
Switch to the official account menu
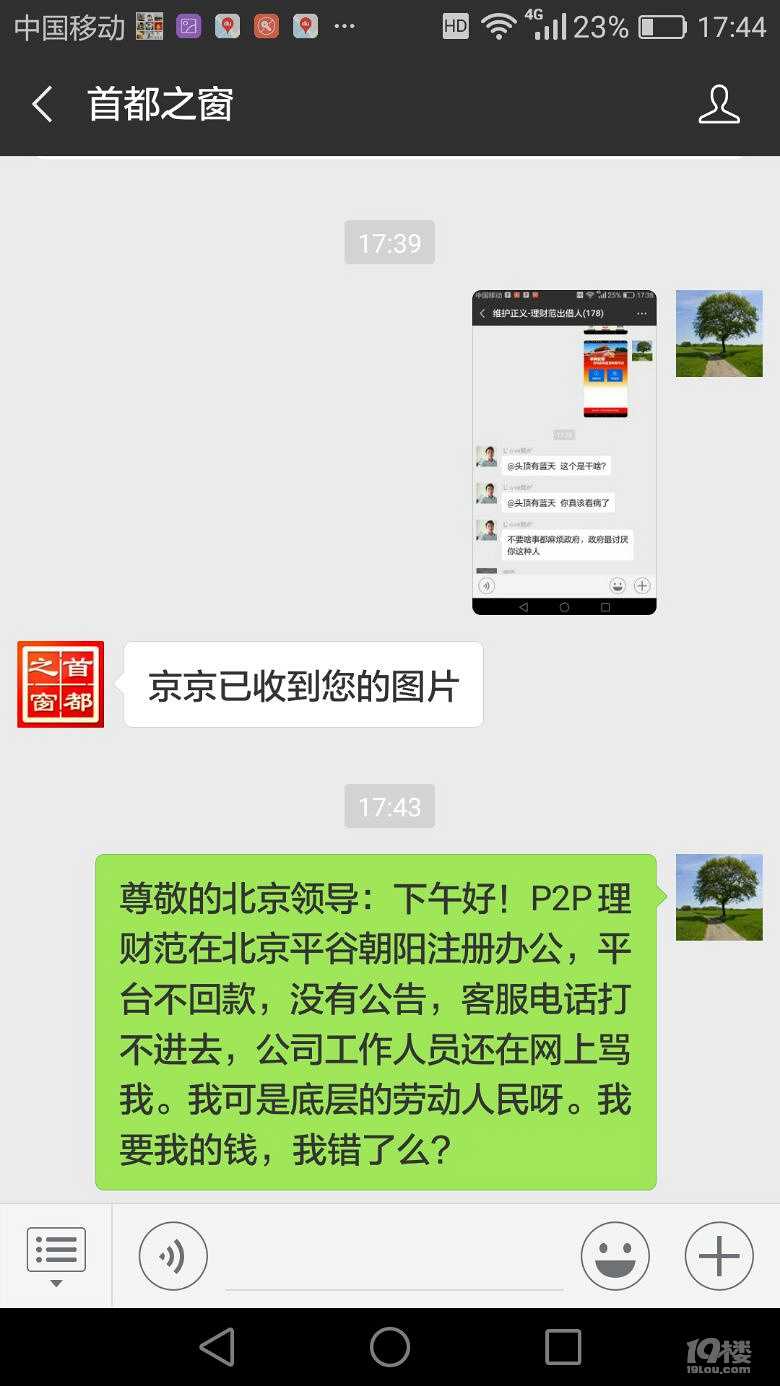pos(56,1255)
